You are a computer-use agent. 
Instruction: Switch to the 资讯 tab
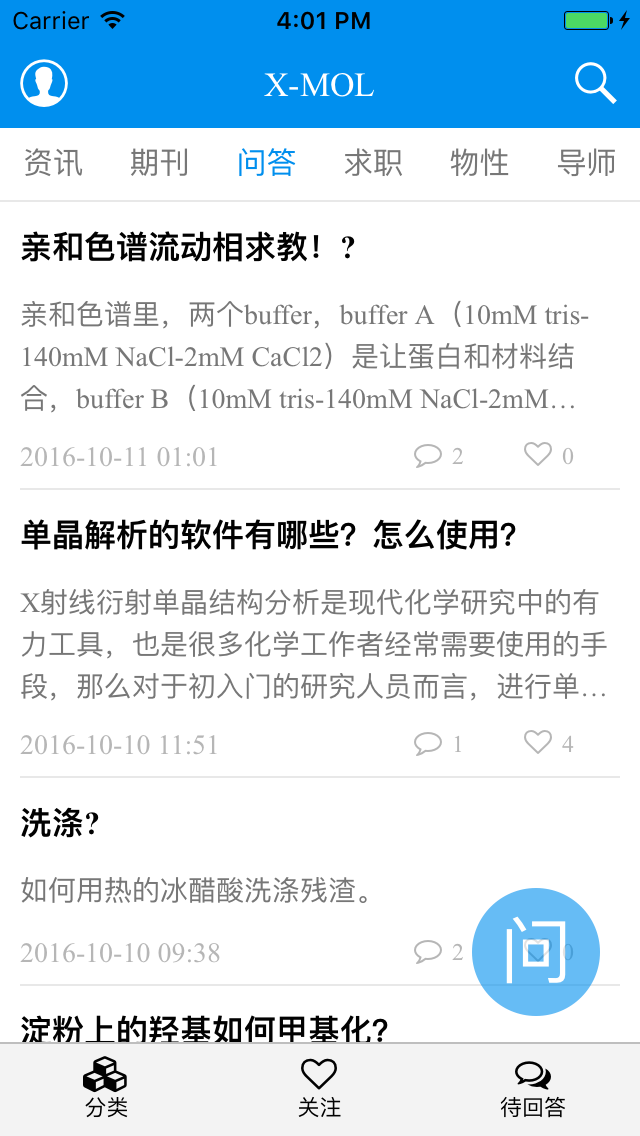pyautogui.click(x=53, y=163)
